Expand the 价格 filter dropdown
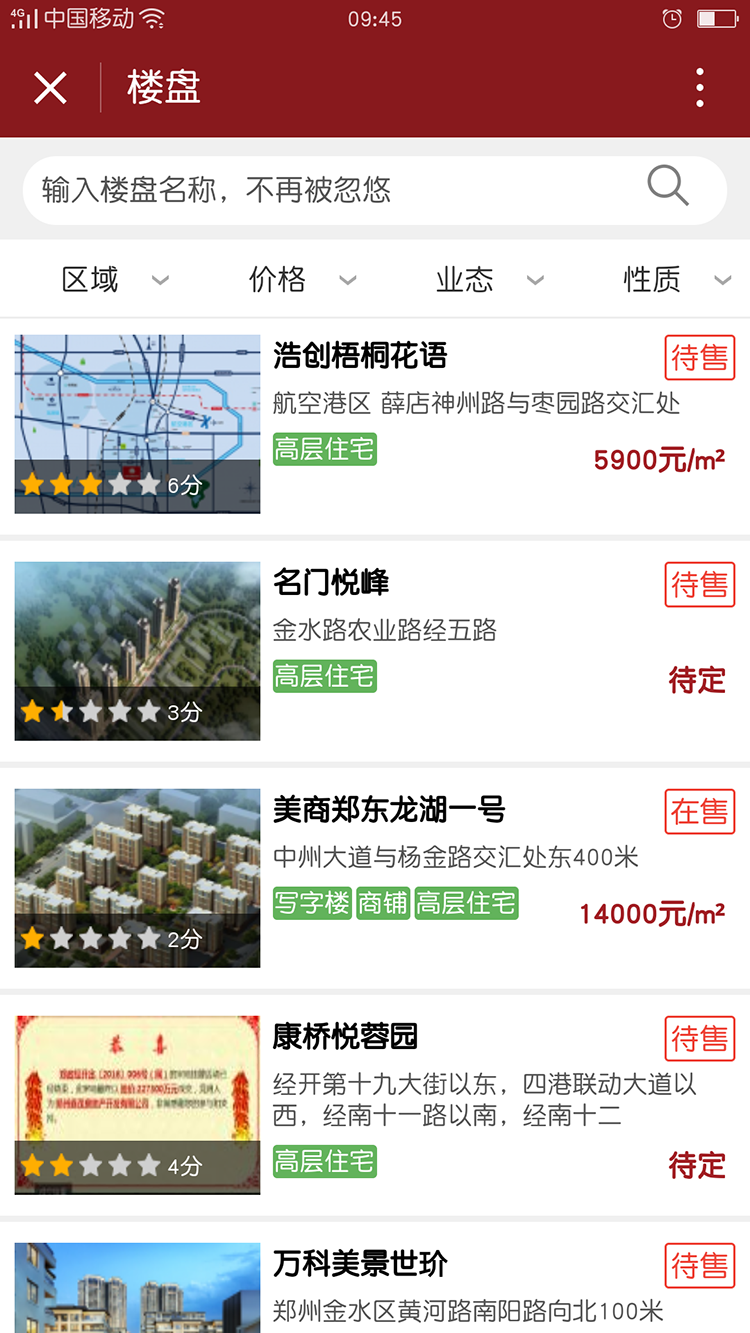The image size is (750, 1333). 300,280
